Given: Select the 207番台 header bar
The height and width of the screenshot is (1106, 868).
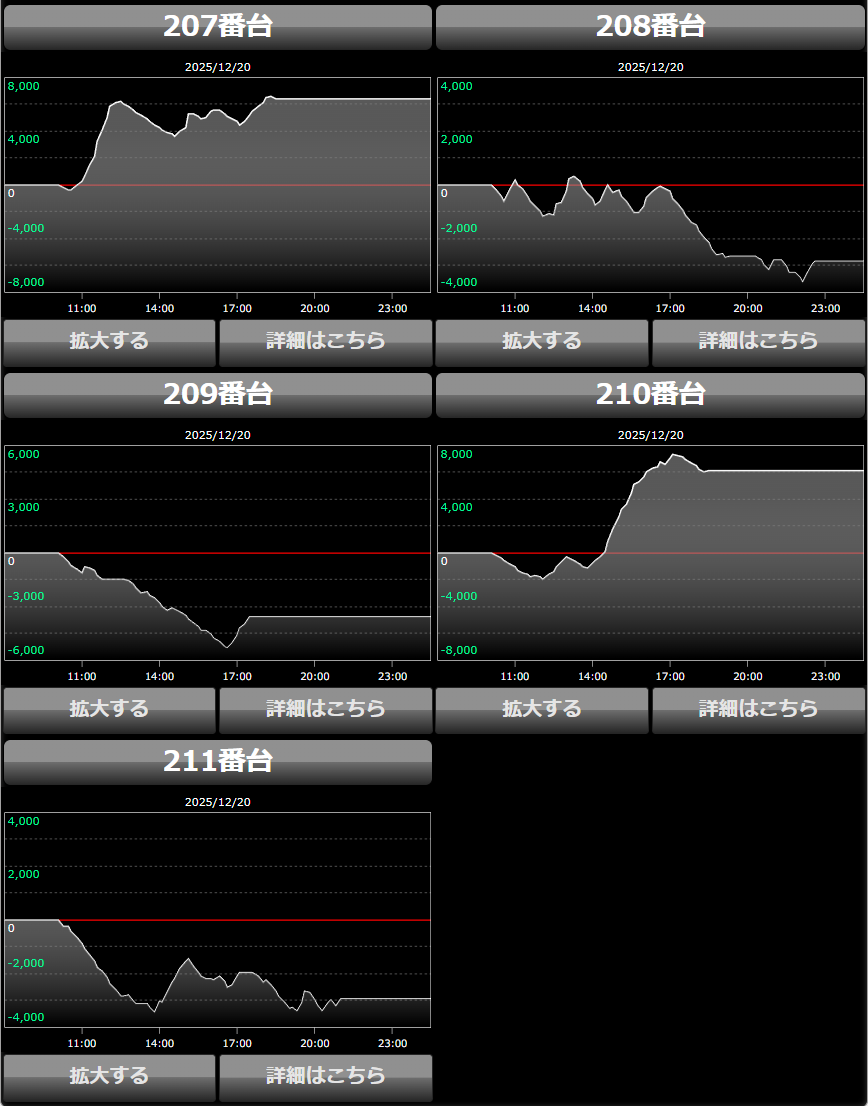Looking at the screenshot, I should point(217,27).
